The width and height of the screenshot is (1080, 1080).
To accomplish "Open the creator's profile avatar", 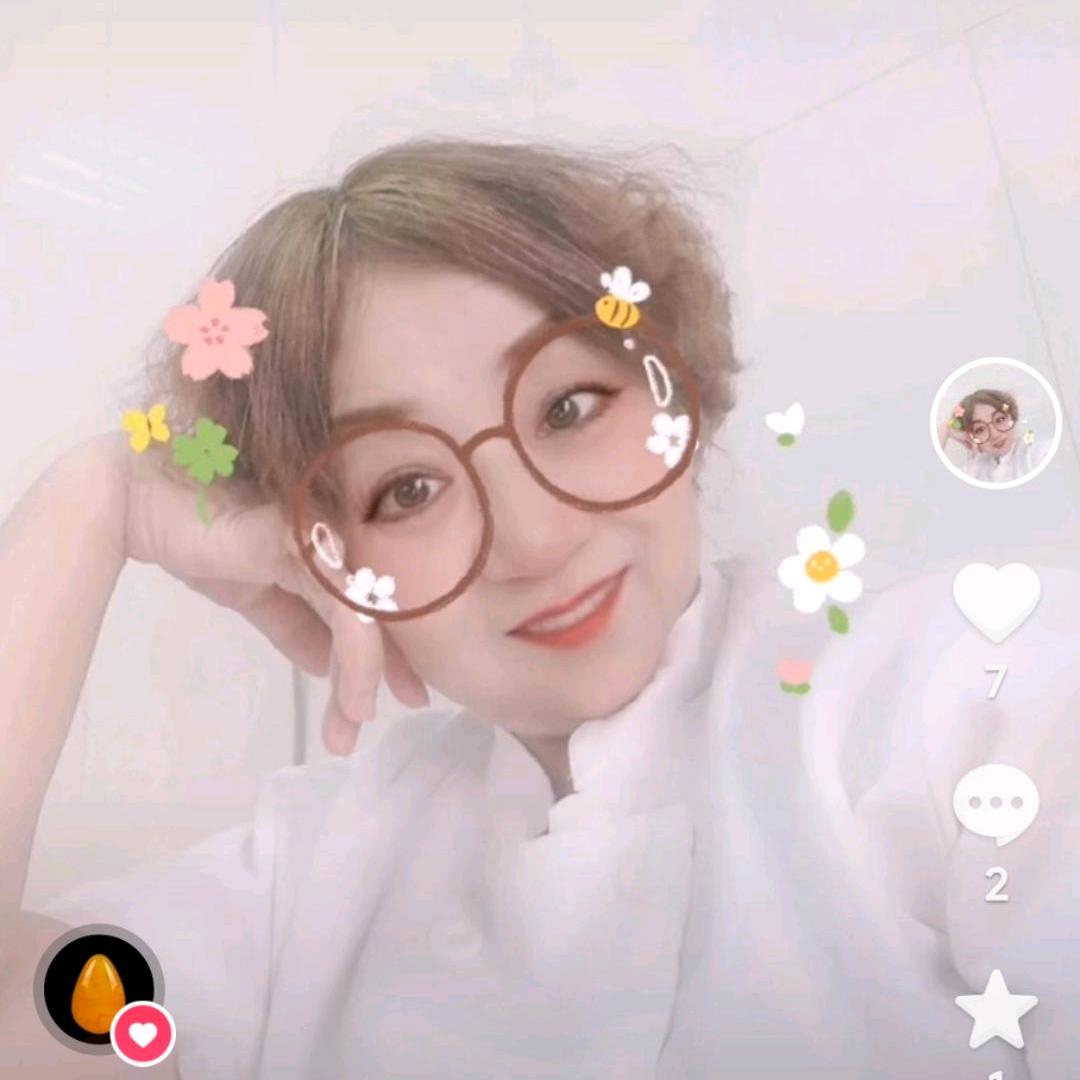I will (994, 423).
